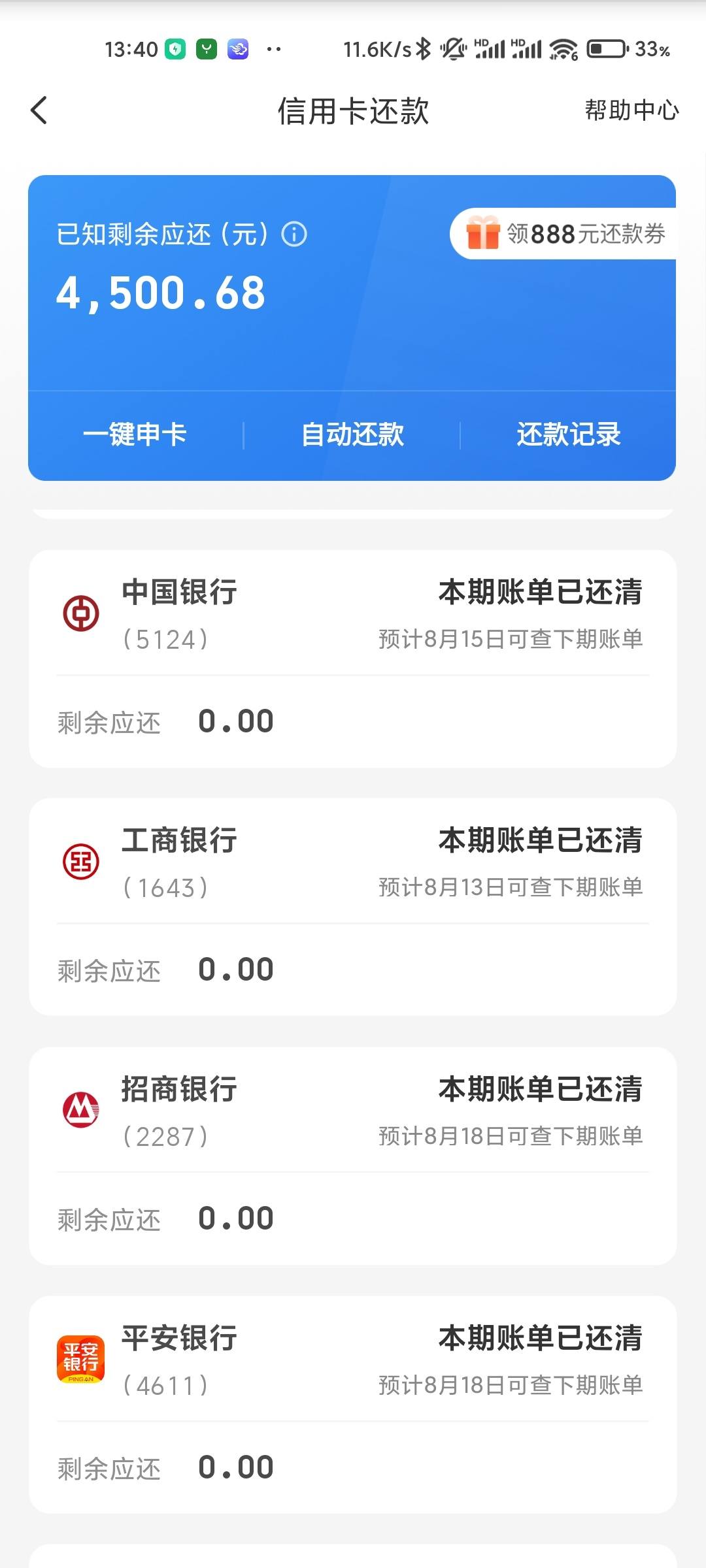Open 帮助中心 help center
The height and width of the screenshot is (1568, 706).
point(631,110)
